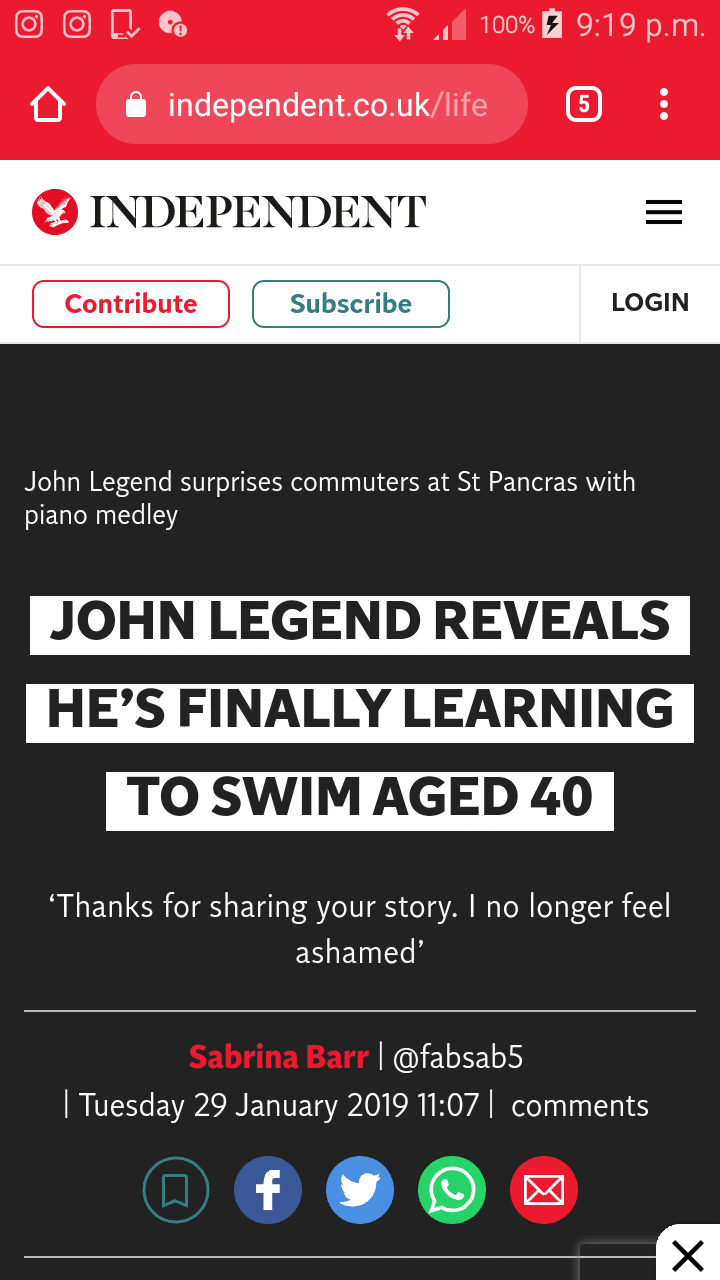Viewport: 720px width, 1280px height.
Task: Tap the independent.co.uk address bar
Action: 311,105
